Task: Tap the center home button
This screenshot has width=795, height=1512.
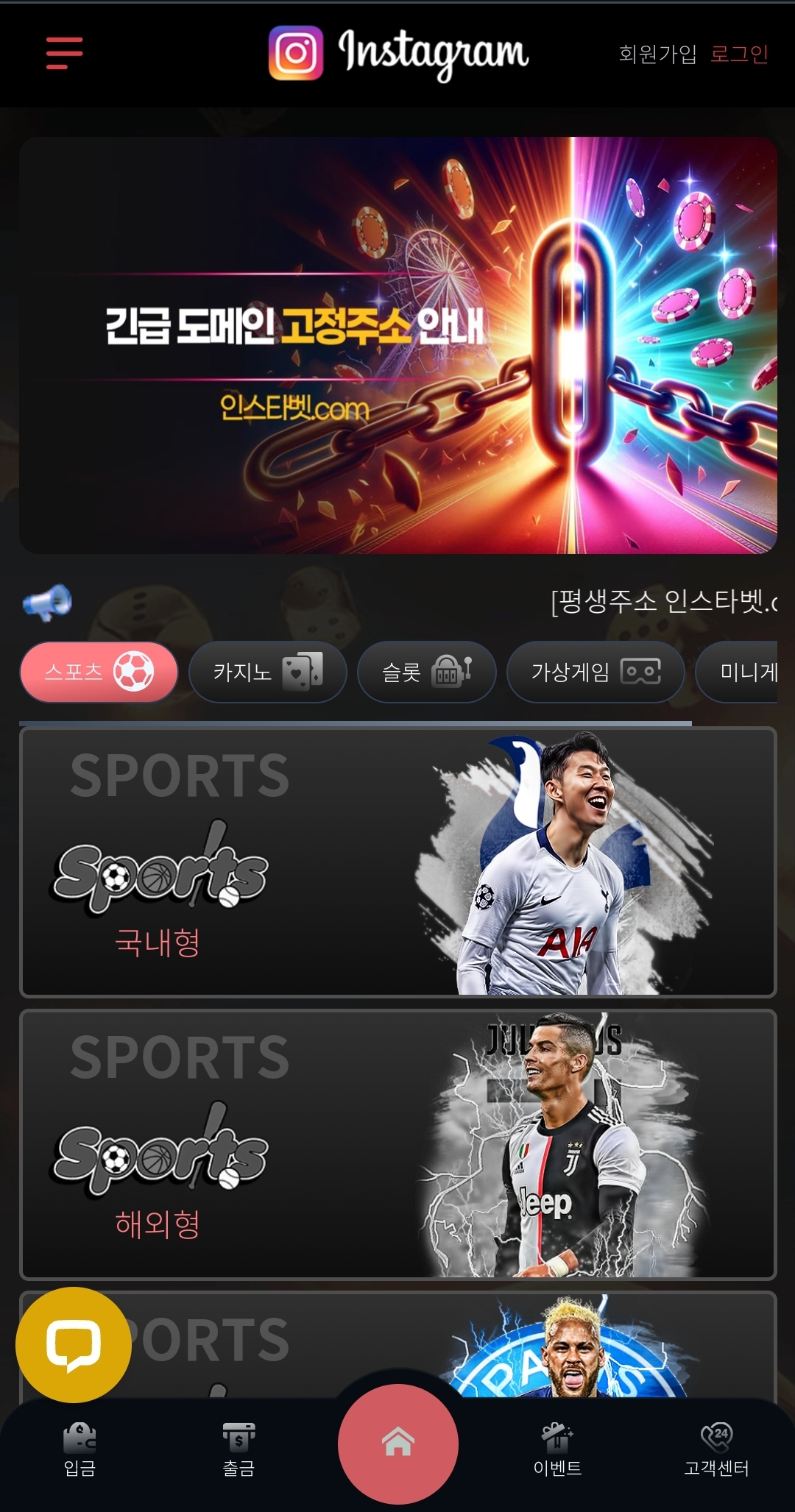Action: [x=397, y=1444]
